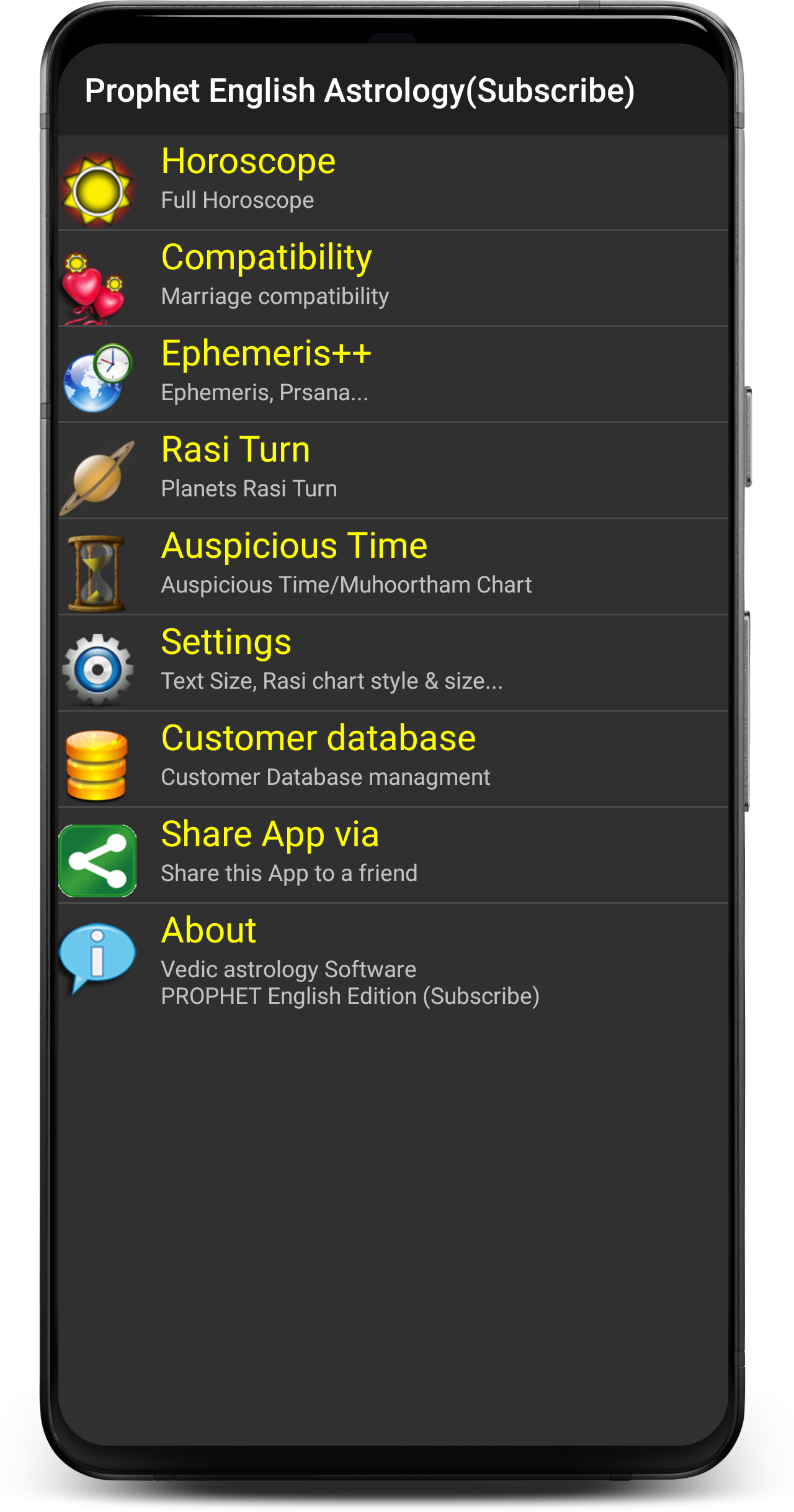Tap Share App via row
This screenshot has width=794, height=1512.
pos(393,856)
